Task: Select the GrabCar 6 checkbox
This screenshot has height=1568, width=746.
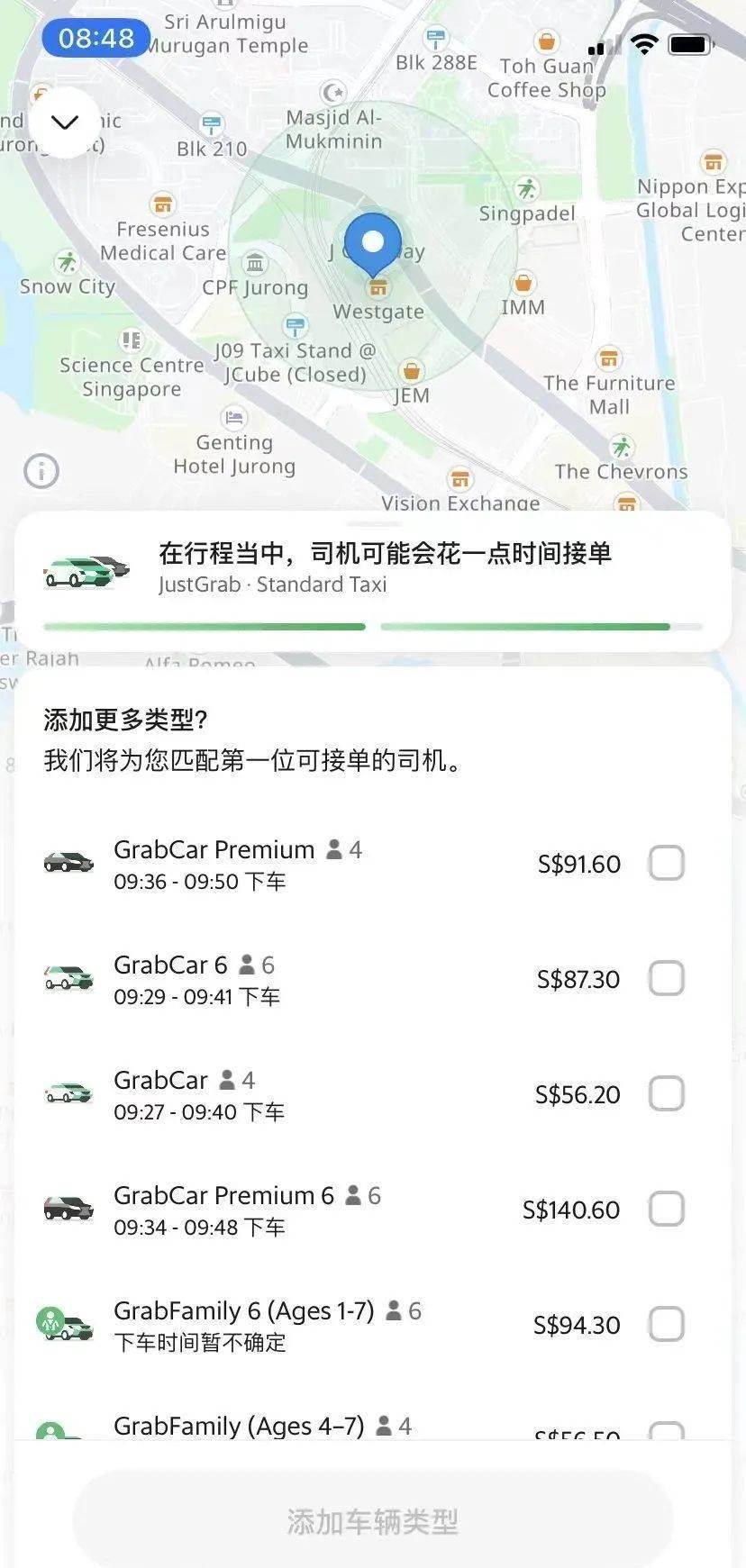Action: 667,978
